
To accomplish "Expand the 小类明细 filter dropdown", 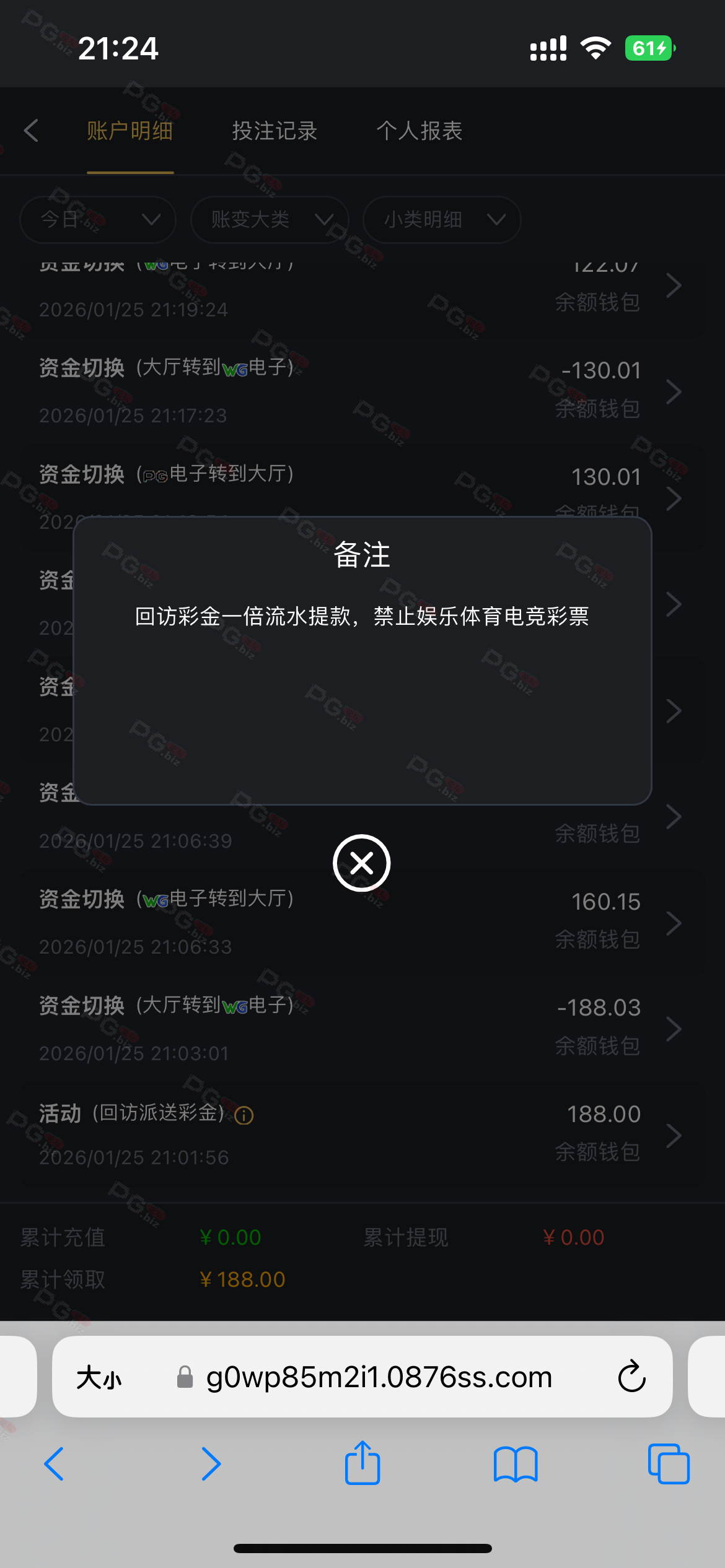I will tap(442, 219).
